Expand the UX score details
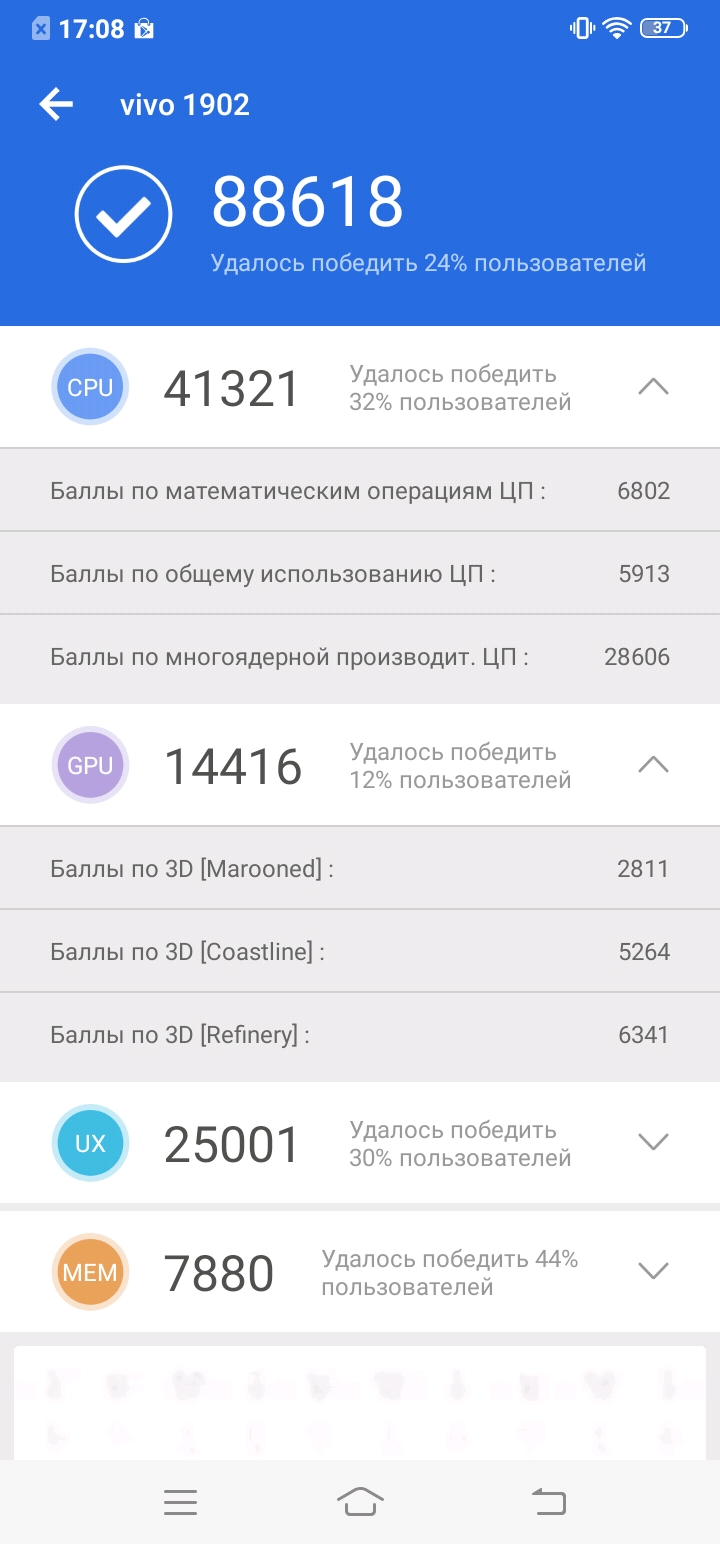 tap(653, 1142)
